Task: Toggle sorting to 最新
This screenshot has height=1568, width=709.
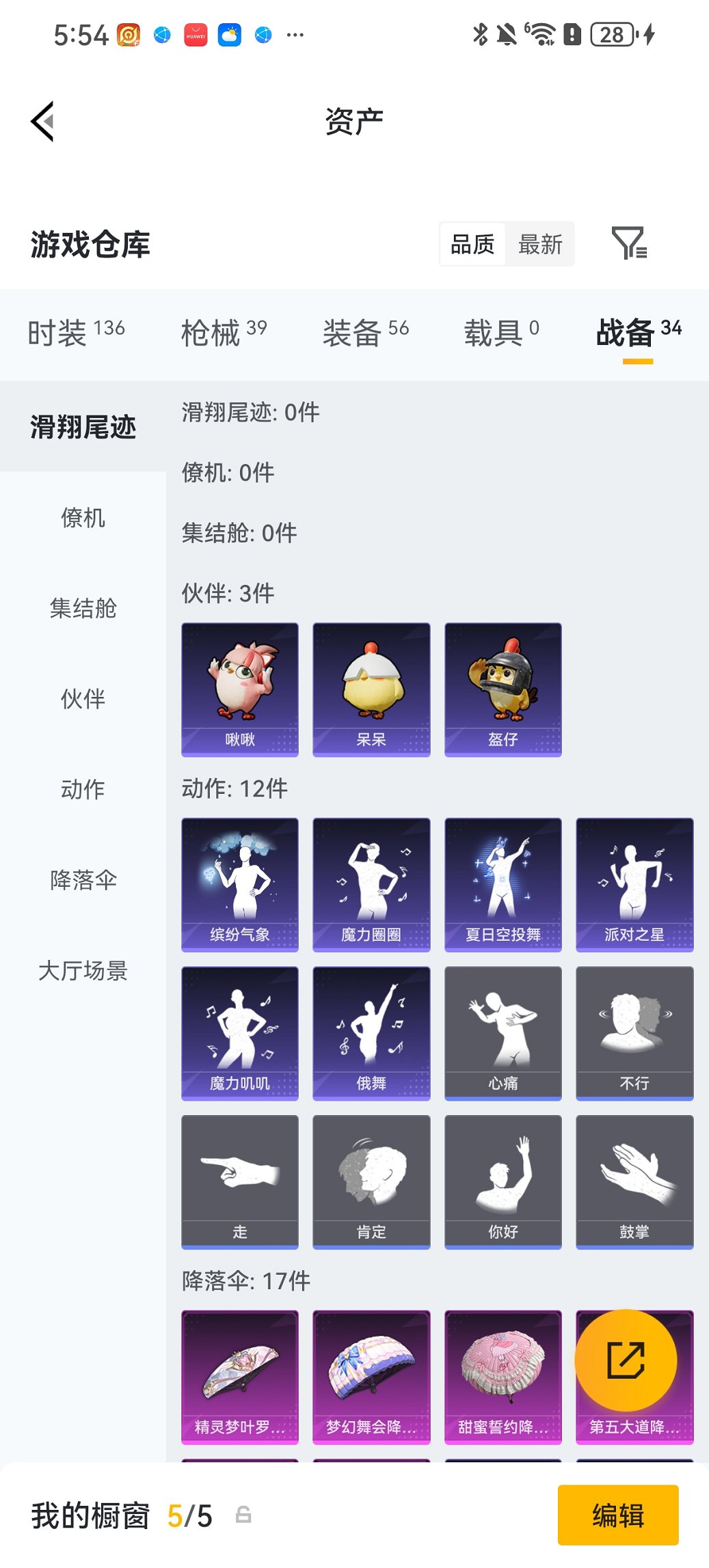Action: pyautogui.click(x=541, y=244)
